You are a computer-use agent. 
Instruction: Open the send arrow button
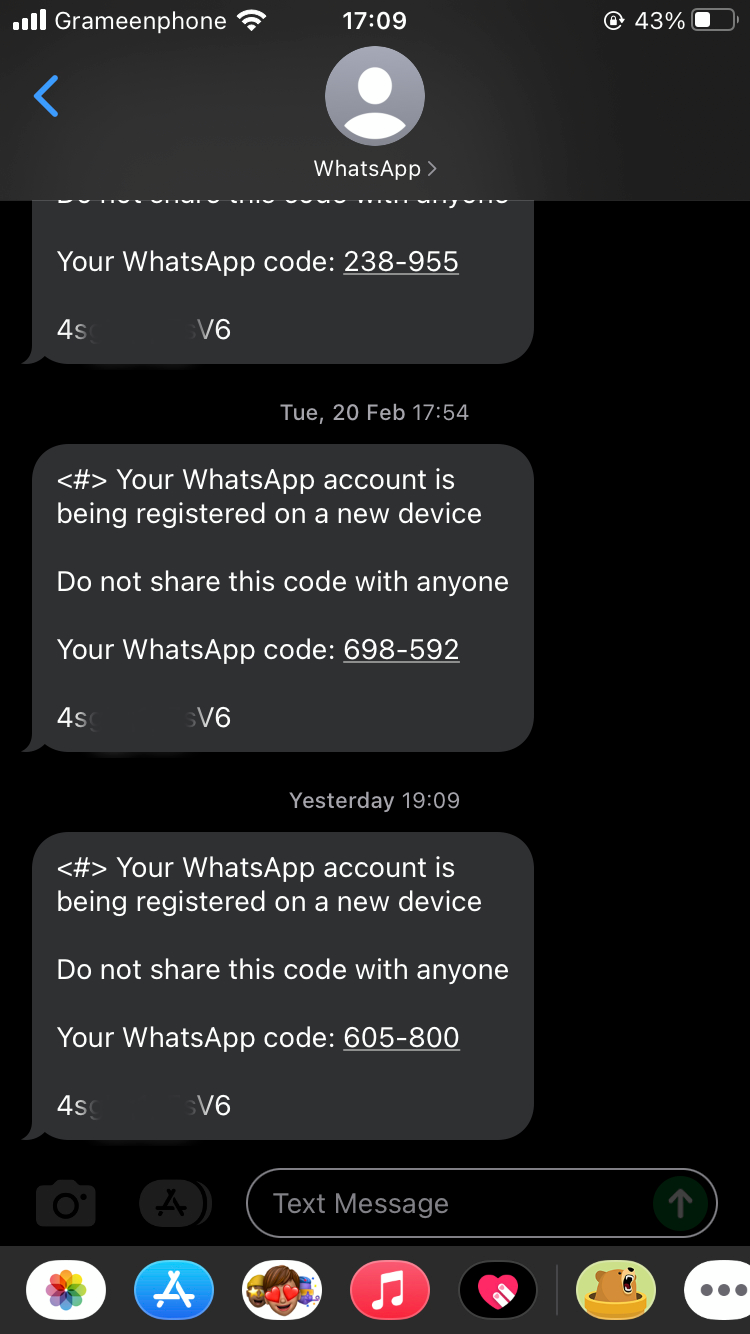coord(682,1203)
